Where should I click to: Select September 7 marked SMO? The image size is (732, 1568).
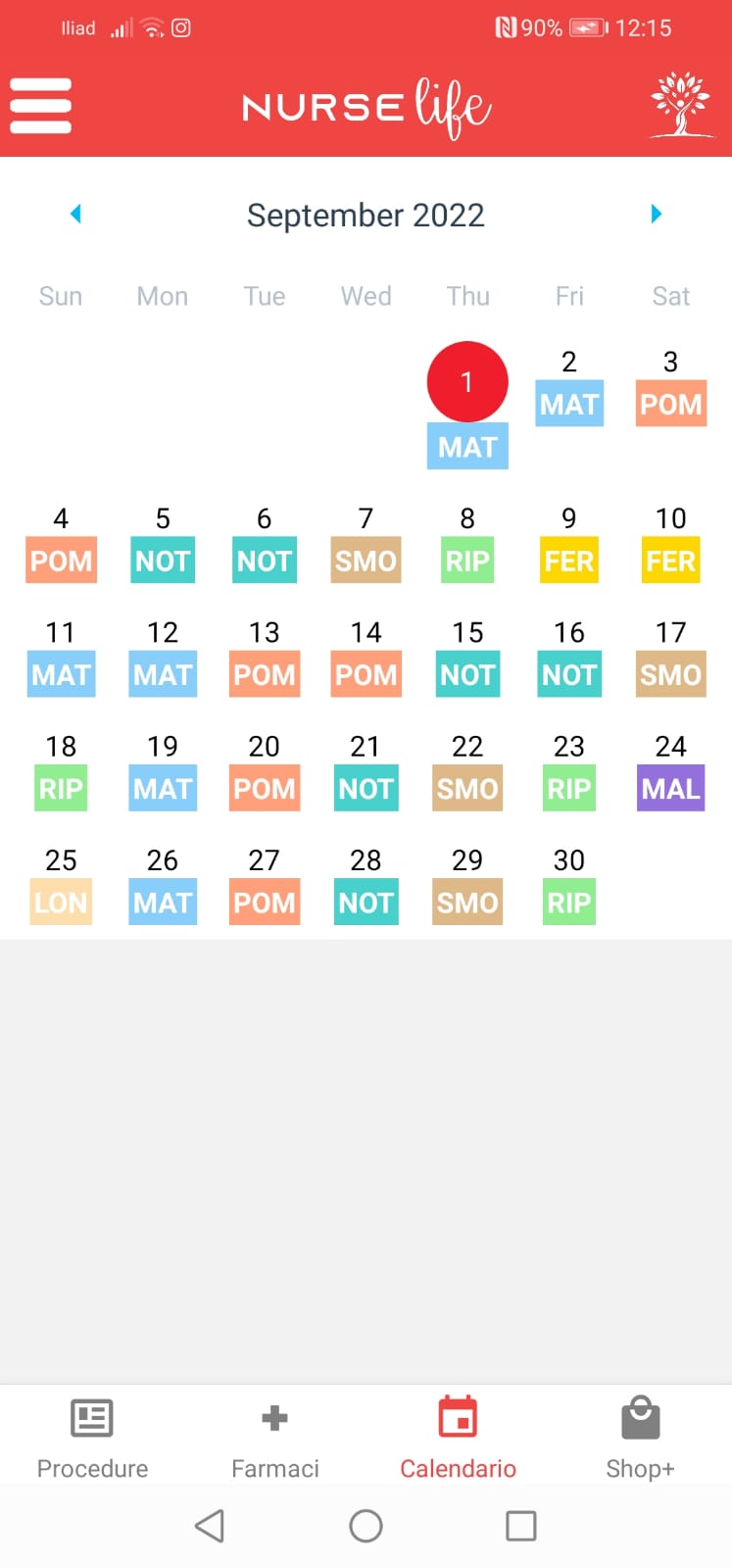click(366, 544)
